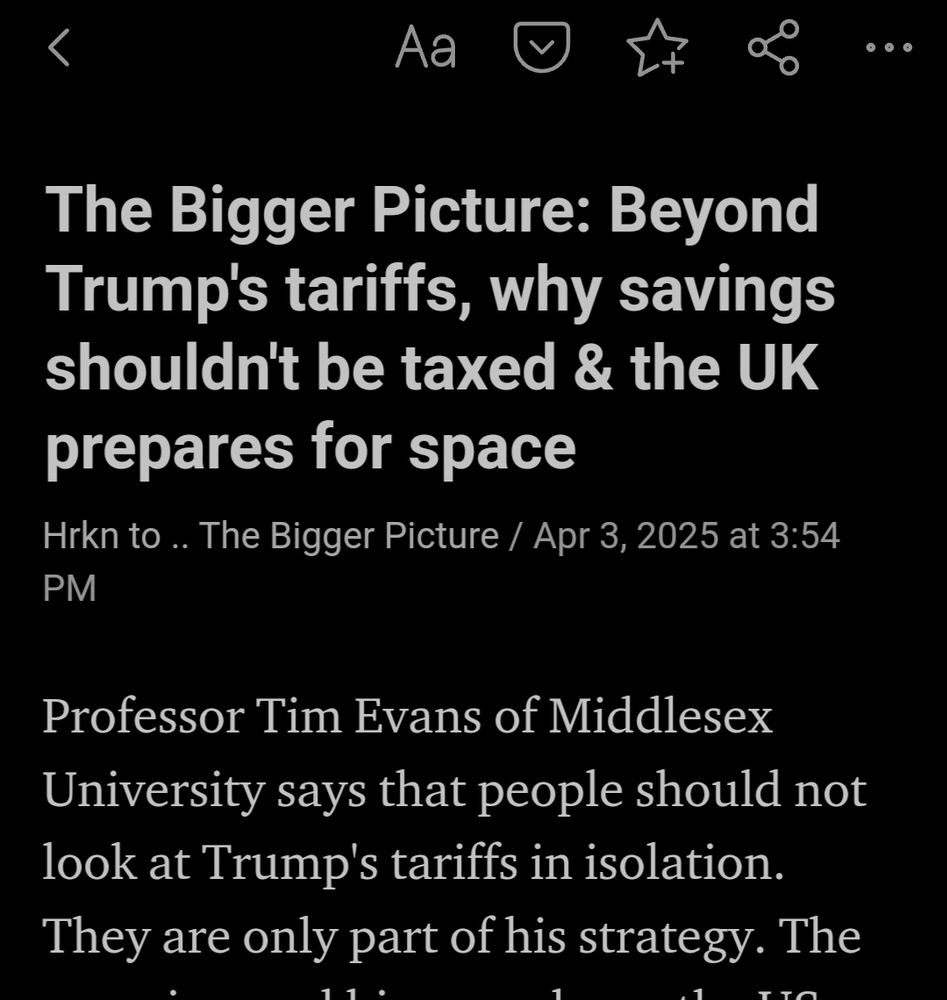Viewport: 947px width, 1000px height.
Task: Open the text size settings with Aa icon
Action: pos(425,48)
